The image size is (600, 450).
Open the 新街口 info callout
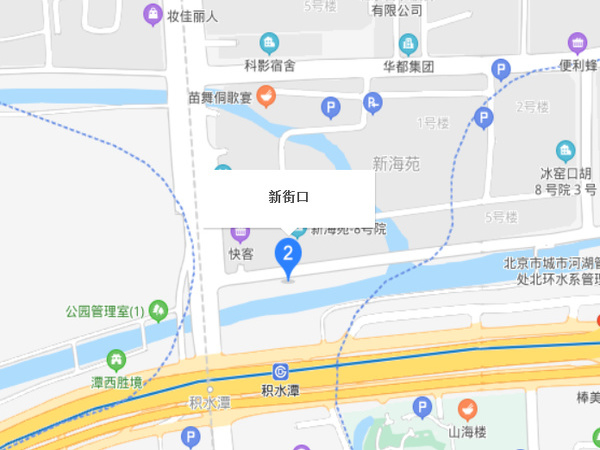tap(290, 198)
